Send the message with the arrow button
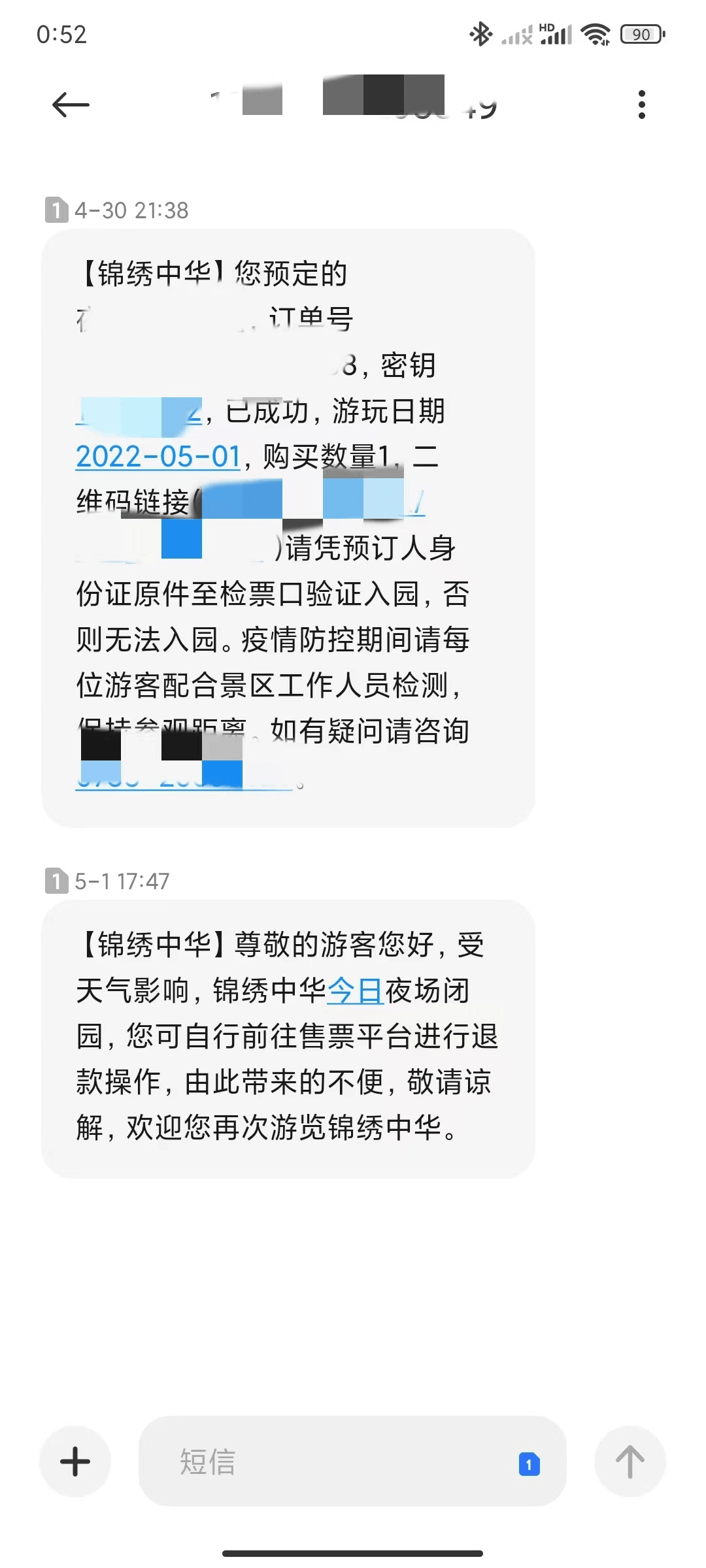The width and height of the screenshot is (706, 1568). click(x=630, y=1462)
